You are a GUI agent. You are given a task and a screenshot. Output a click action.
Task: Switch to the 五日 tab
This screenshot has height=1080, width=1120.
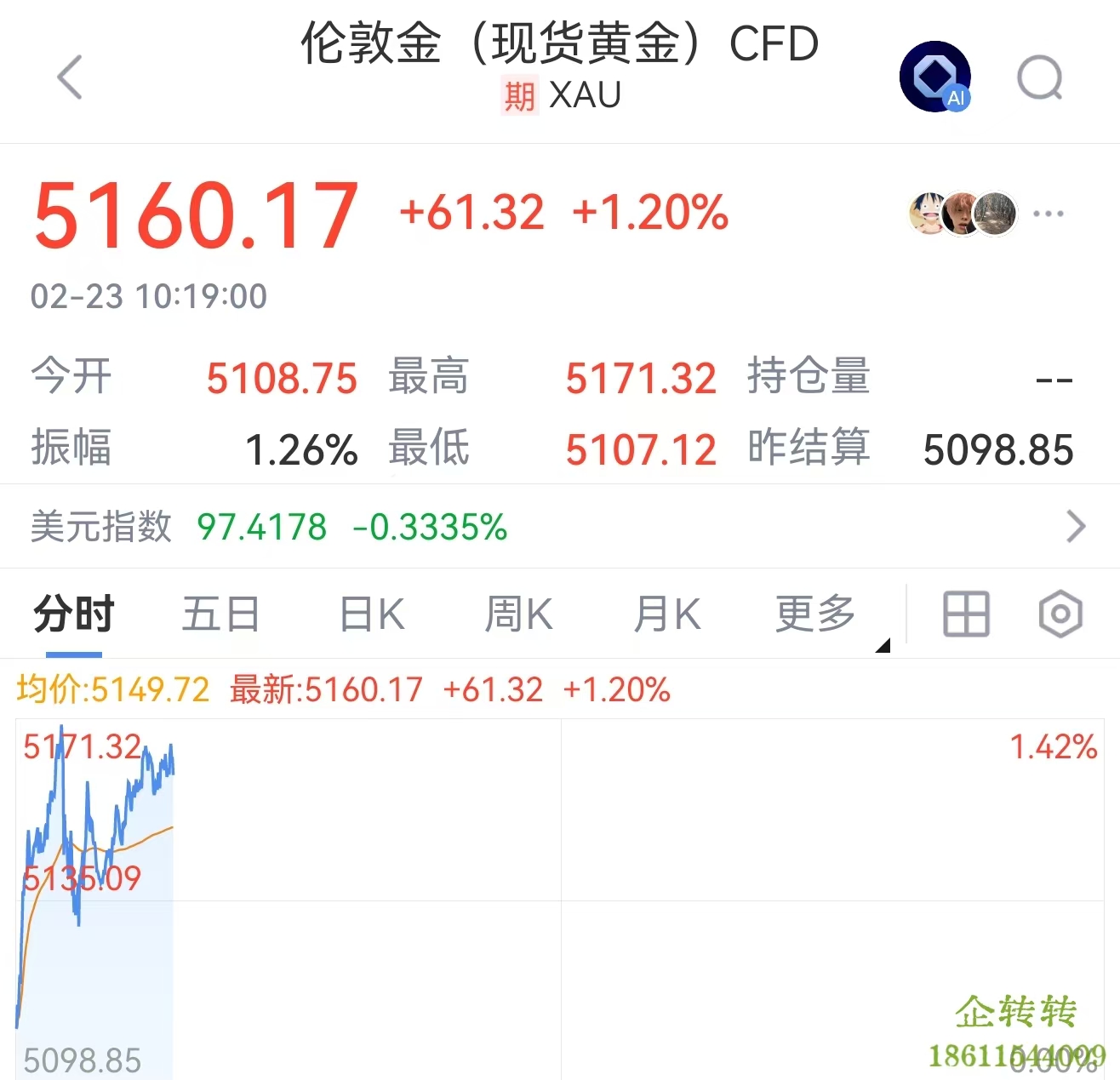click(x=220, y=614)
